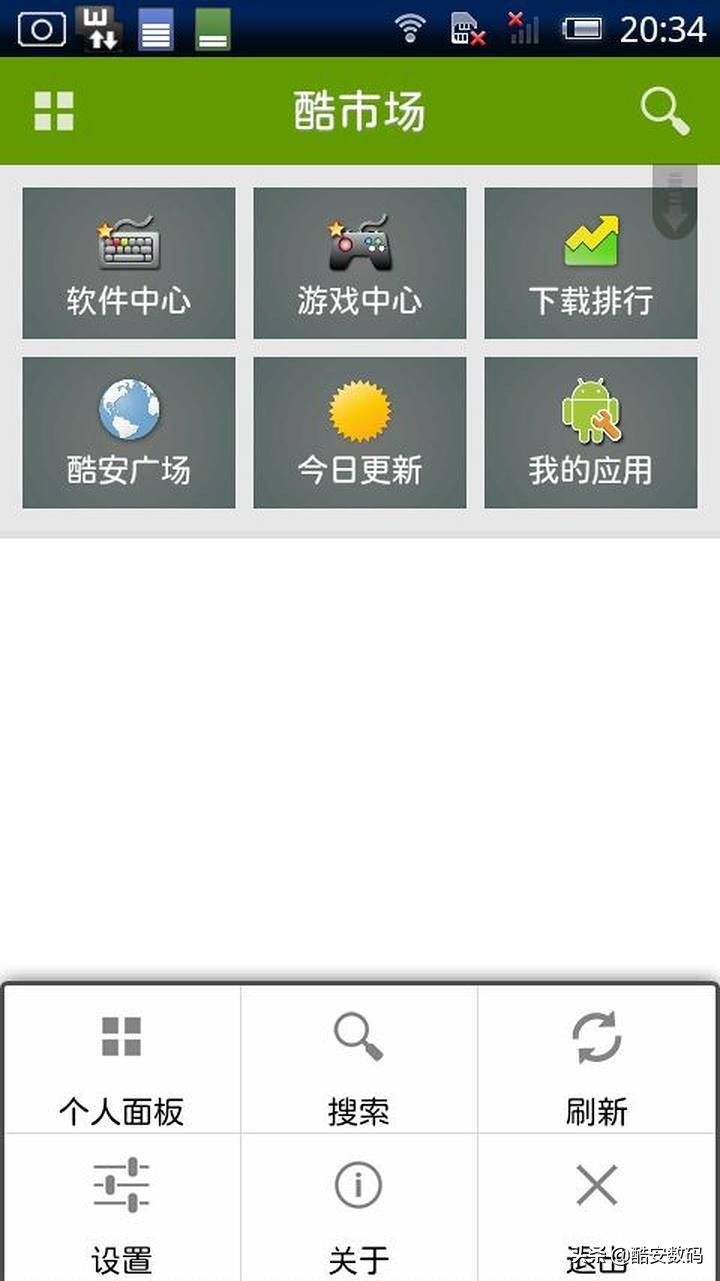Tap 退出 to exit the app
720x1281 pixels.
tap(597, 1210)
